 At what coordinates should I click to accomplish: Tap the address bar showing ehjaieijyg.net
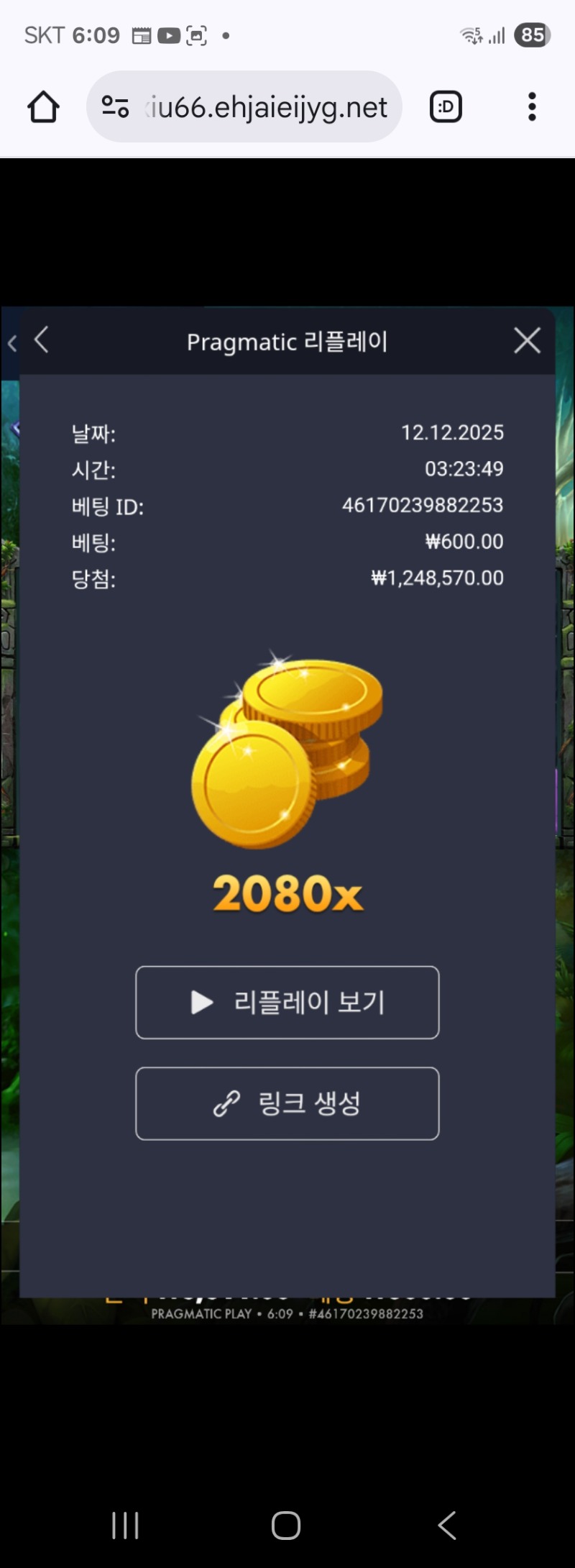pyautogui.click(x=266, y=106)
